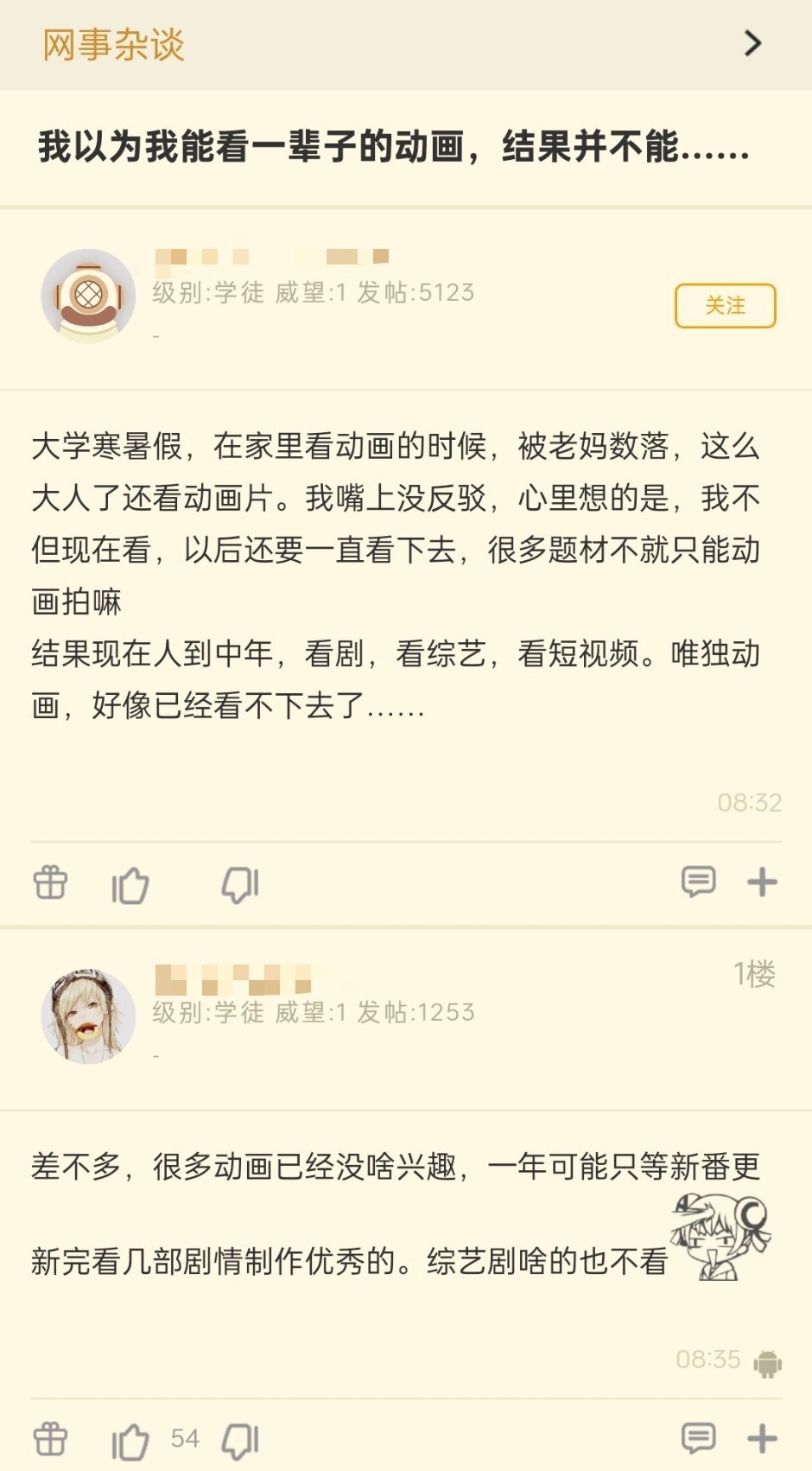The height and width of the screenshot is (1471, 812).
Task: Open the original poster's avatar
Action: click(90, 294)
